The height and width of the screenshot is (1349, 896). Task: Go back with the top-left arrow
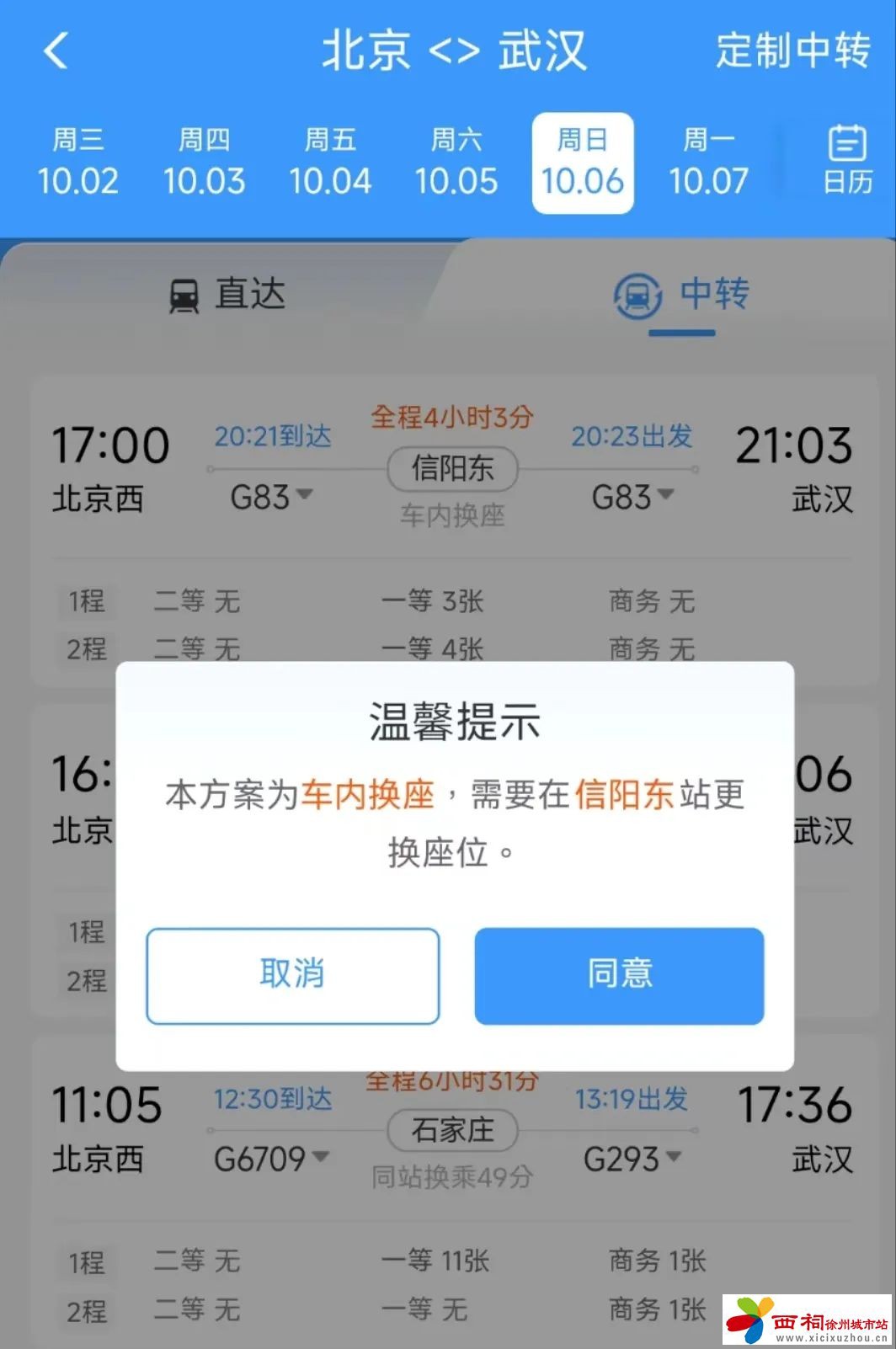[x=56, y=51]
